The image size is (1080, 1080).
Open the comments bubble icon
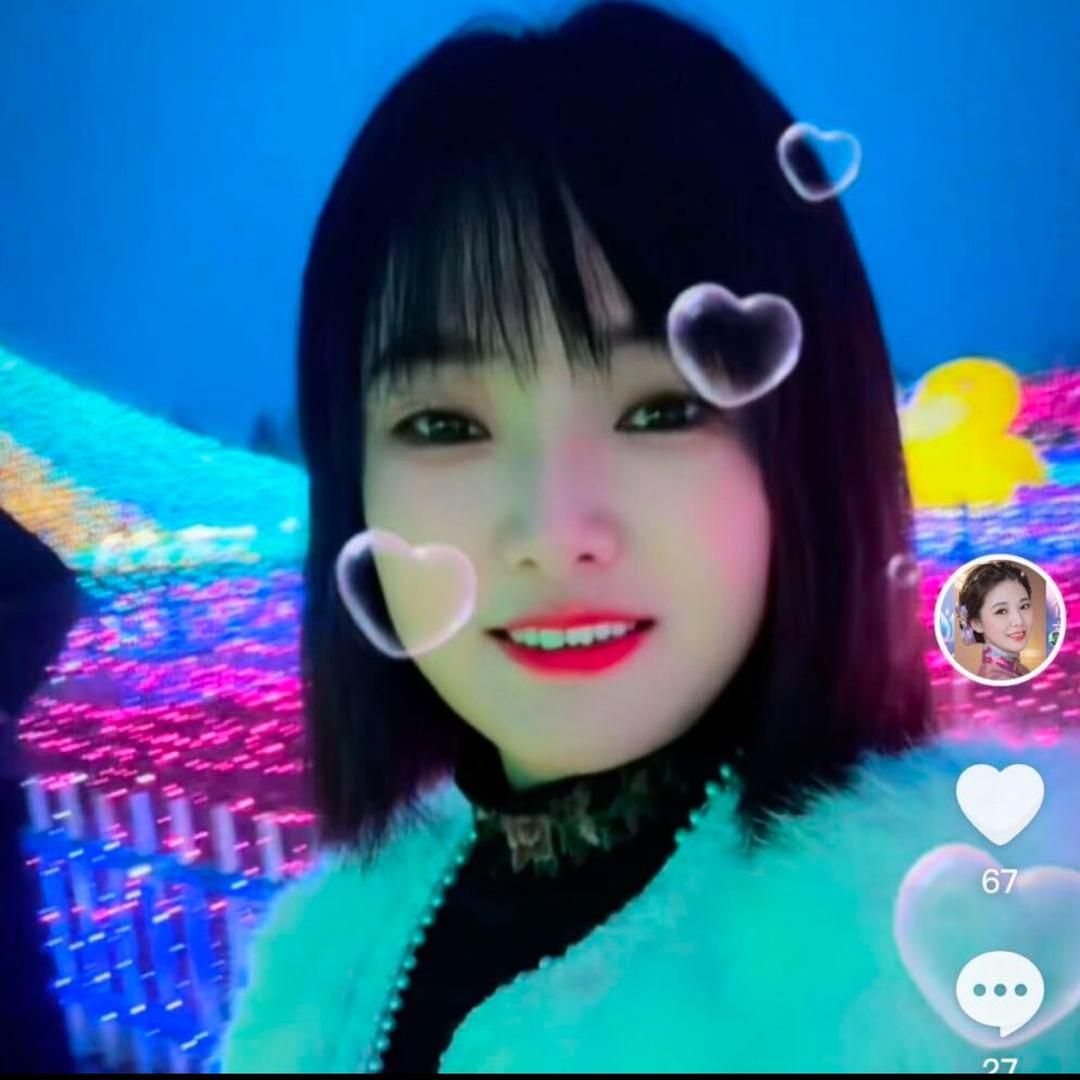(x=999, y=993)
